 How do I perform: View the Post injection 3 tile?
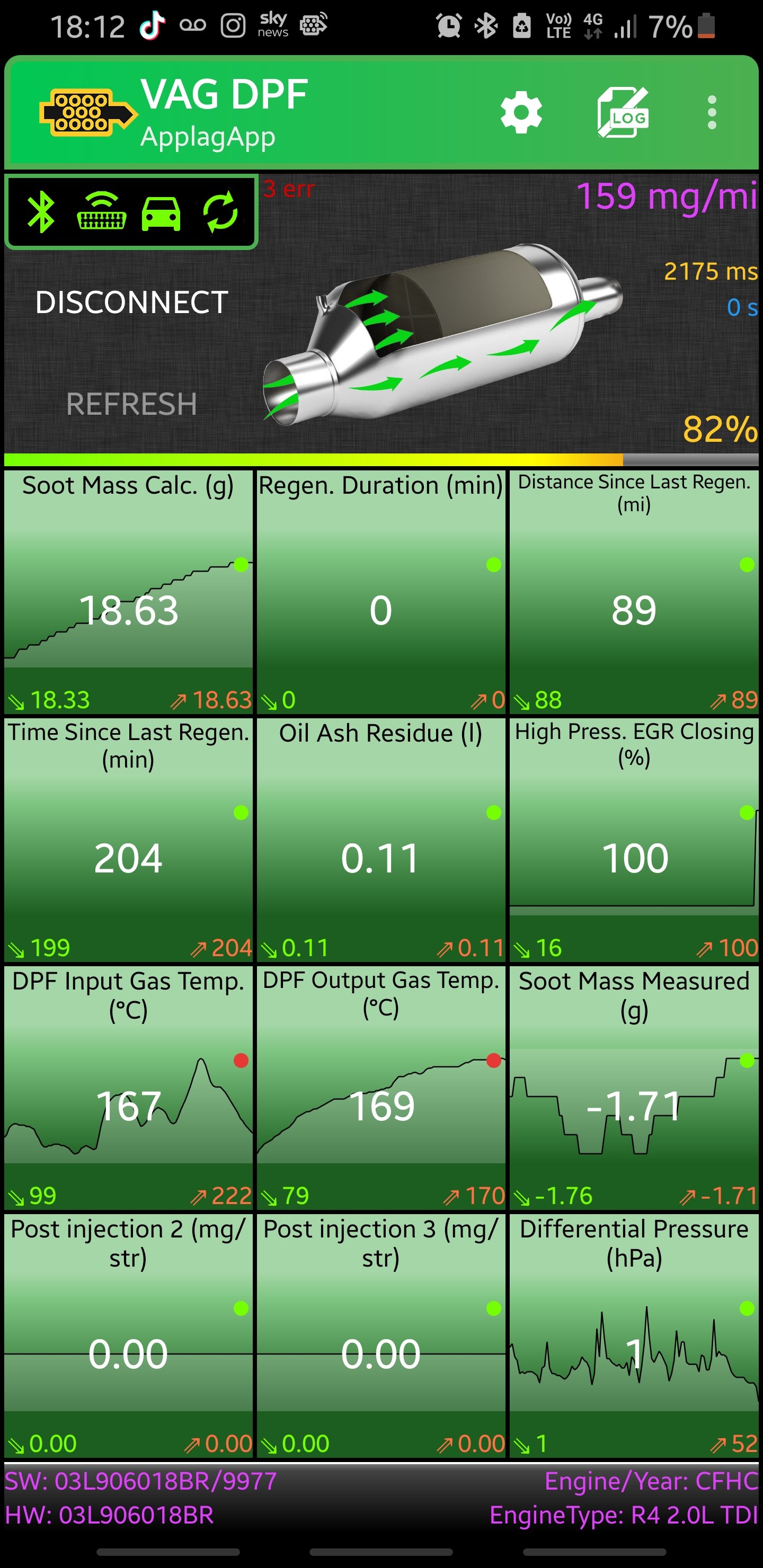pos(381,1335)
